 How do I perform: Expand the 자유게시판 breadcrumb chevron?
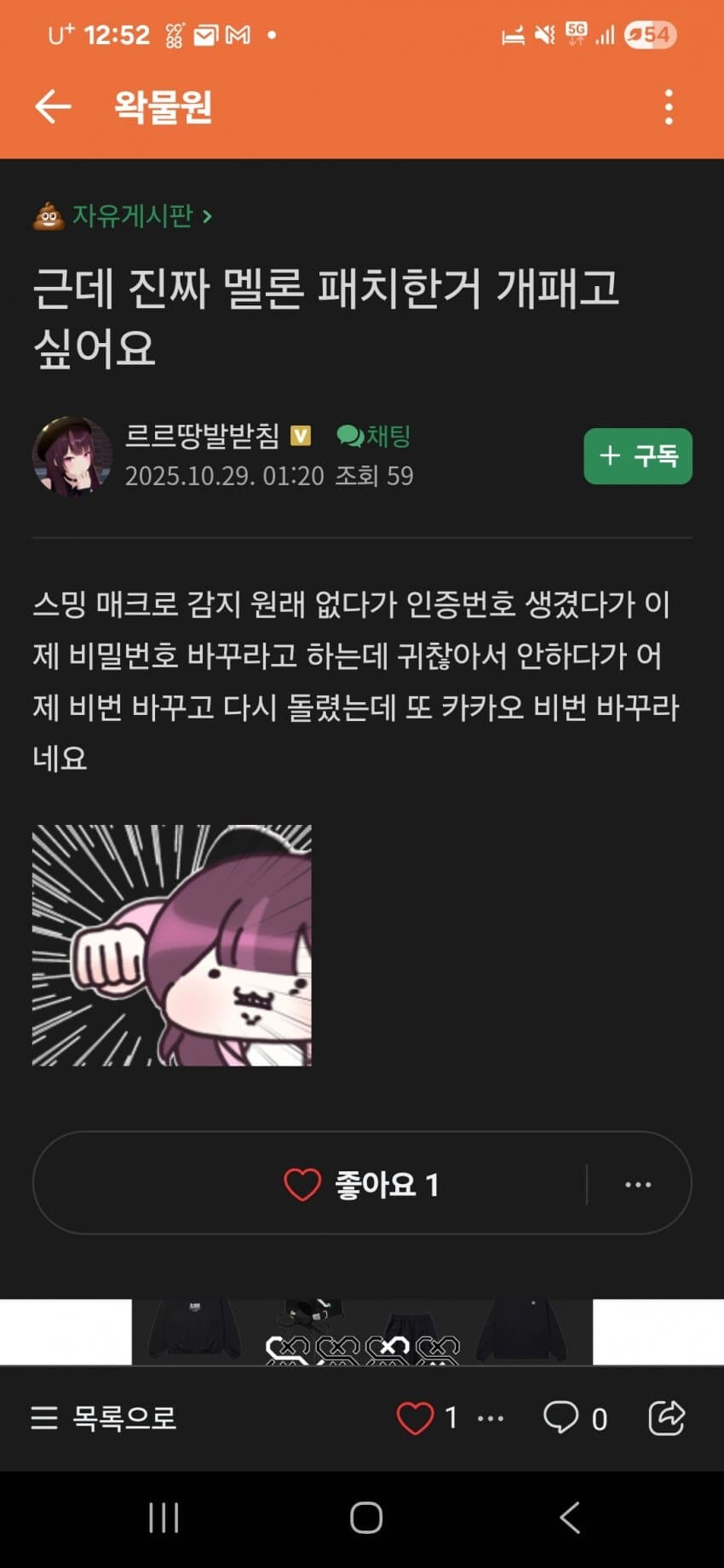pos(207,218)
